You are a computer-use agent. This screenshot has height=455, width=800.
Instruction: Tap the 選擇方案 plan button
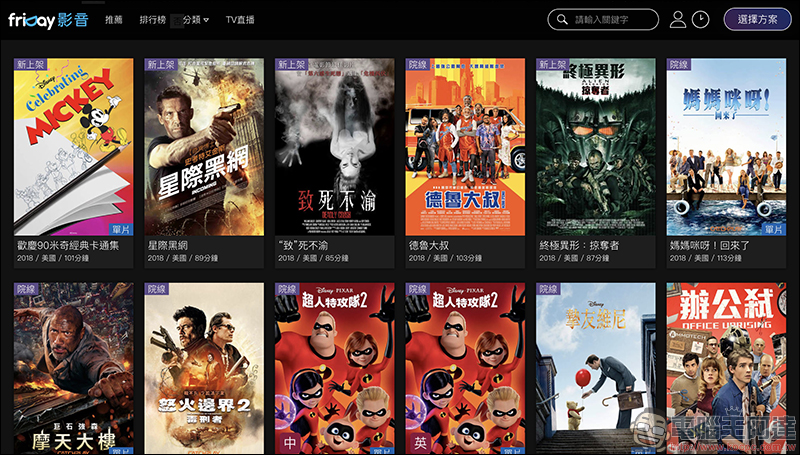(757, 19)
